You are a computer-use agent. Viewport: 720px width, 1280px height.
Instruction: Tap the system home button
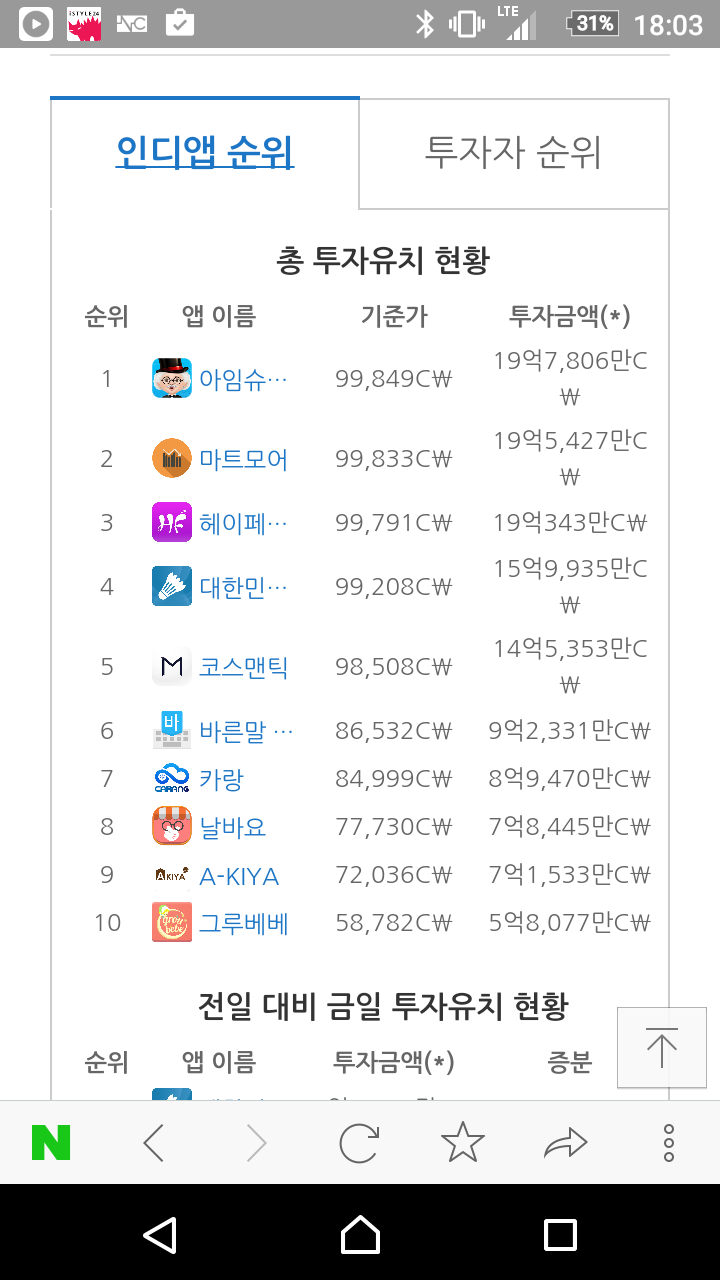pos(360,1235)
